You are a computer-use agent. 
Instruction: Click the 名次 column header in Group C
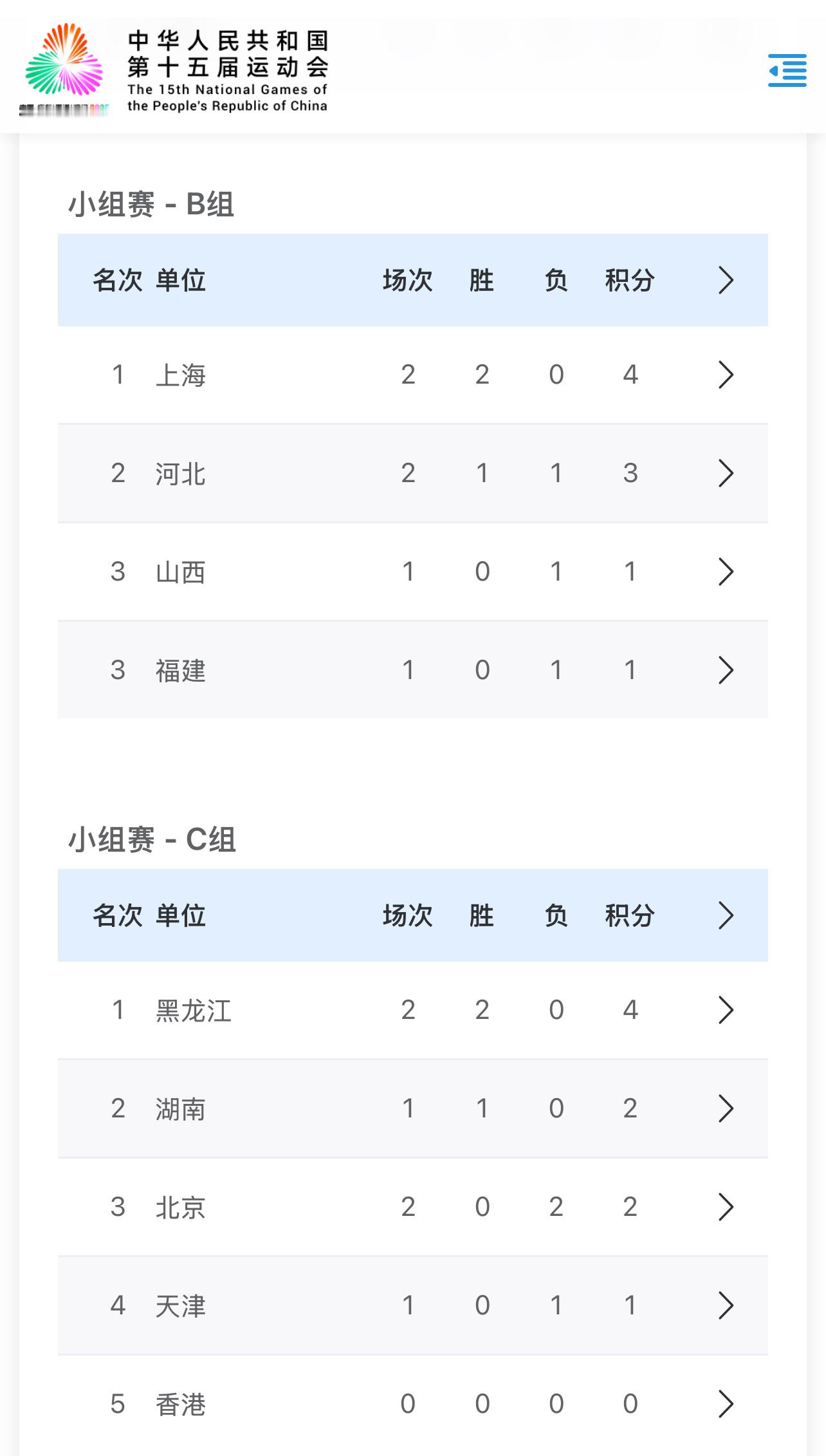(119, 915)
